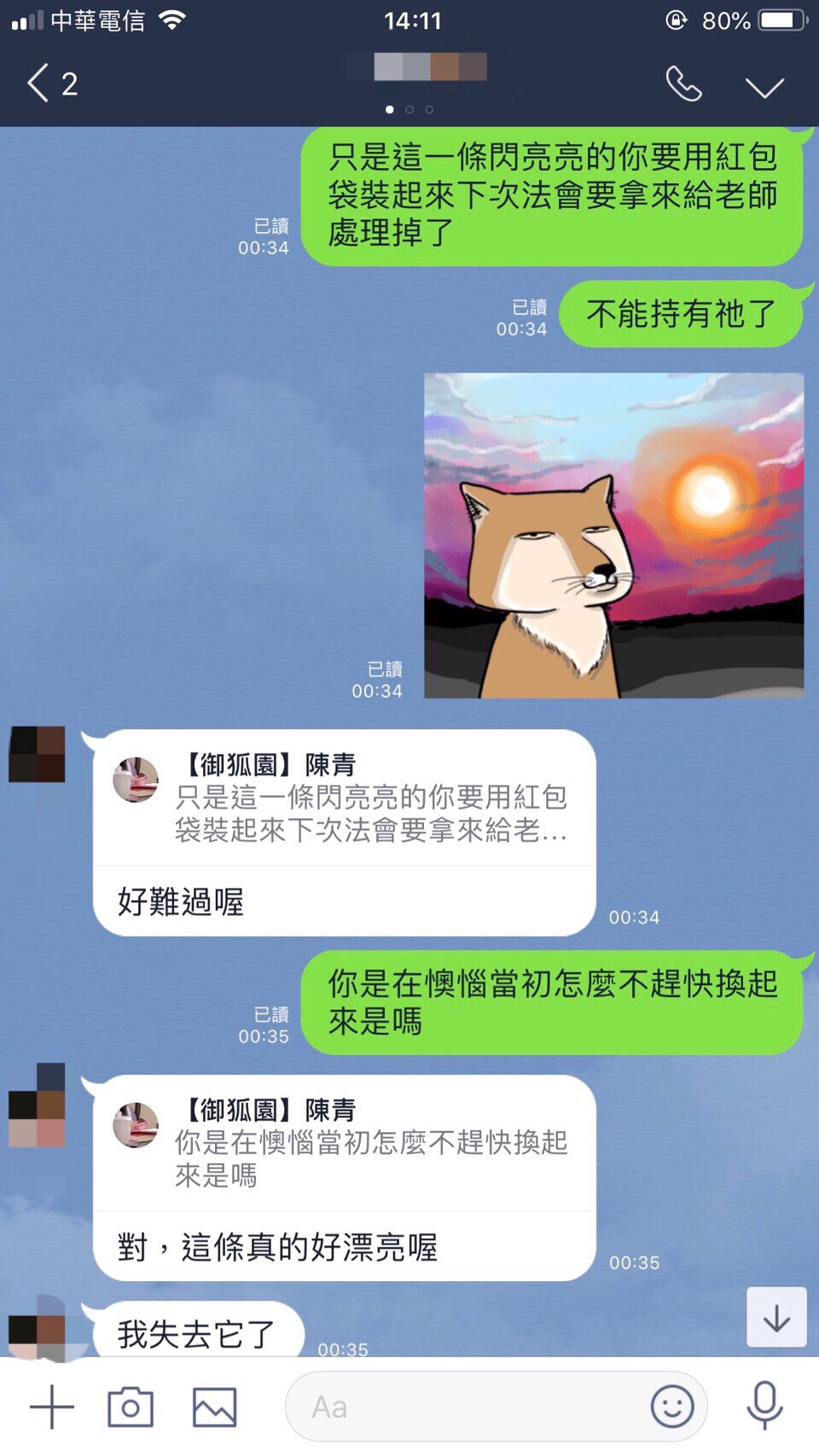Image resolution: width=819 pixels, height=1456 pixels.
Task: Jump to latest message with down arrow
Action: [x=776, y=1318]
